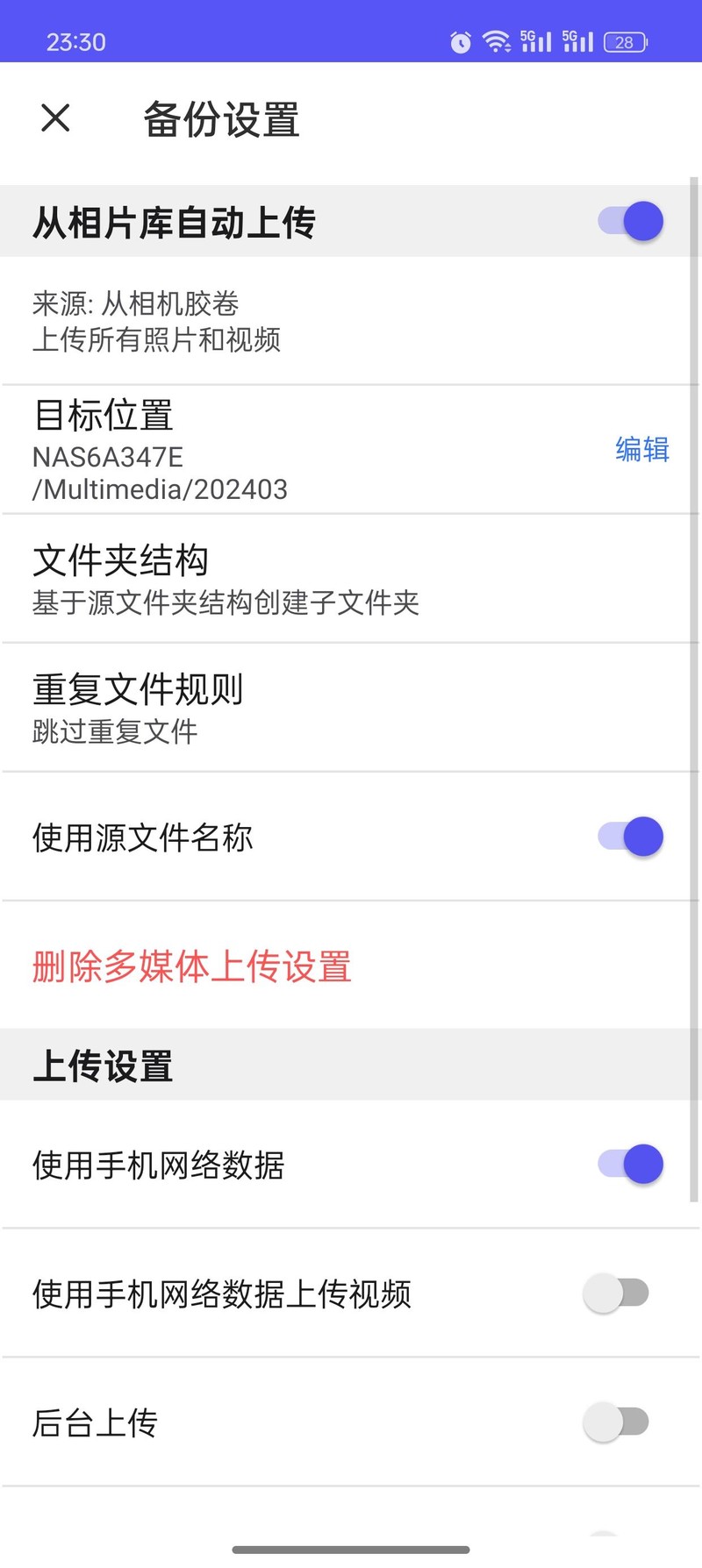Image resolution: width=702 pixels, height=1568 pixels.
Task: Tap the clock showing 23:30
Action: [x=77, y=41]
